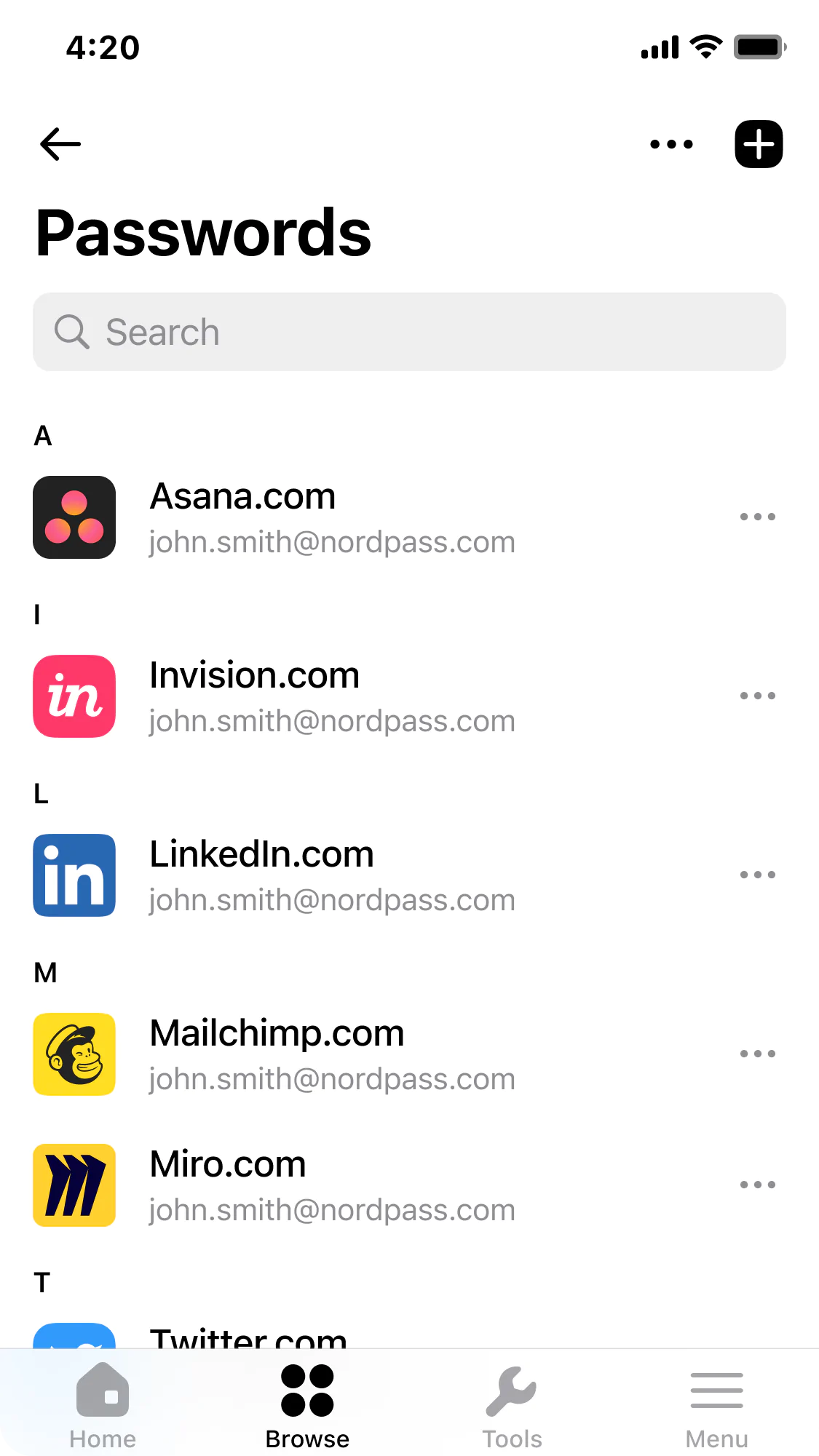Open more options for Invision.com
Image resolution: width=819 pixels, height=1456 pixels.
[757, 696]
